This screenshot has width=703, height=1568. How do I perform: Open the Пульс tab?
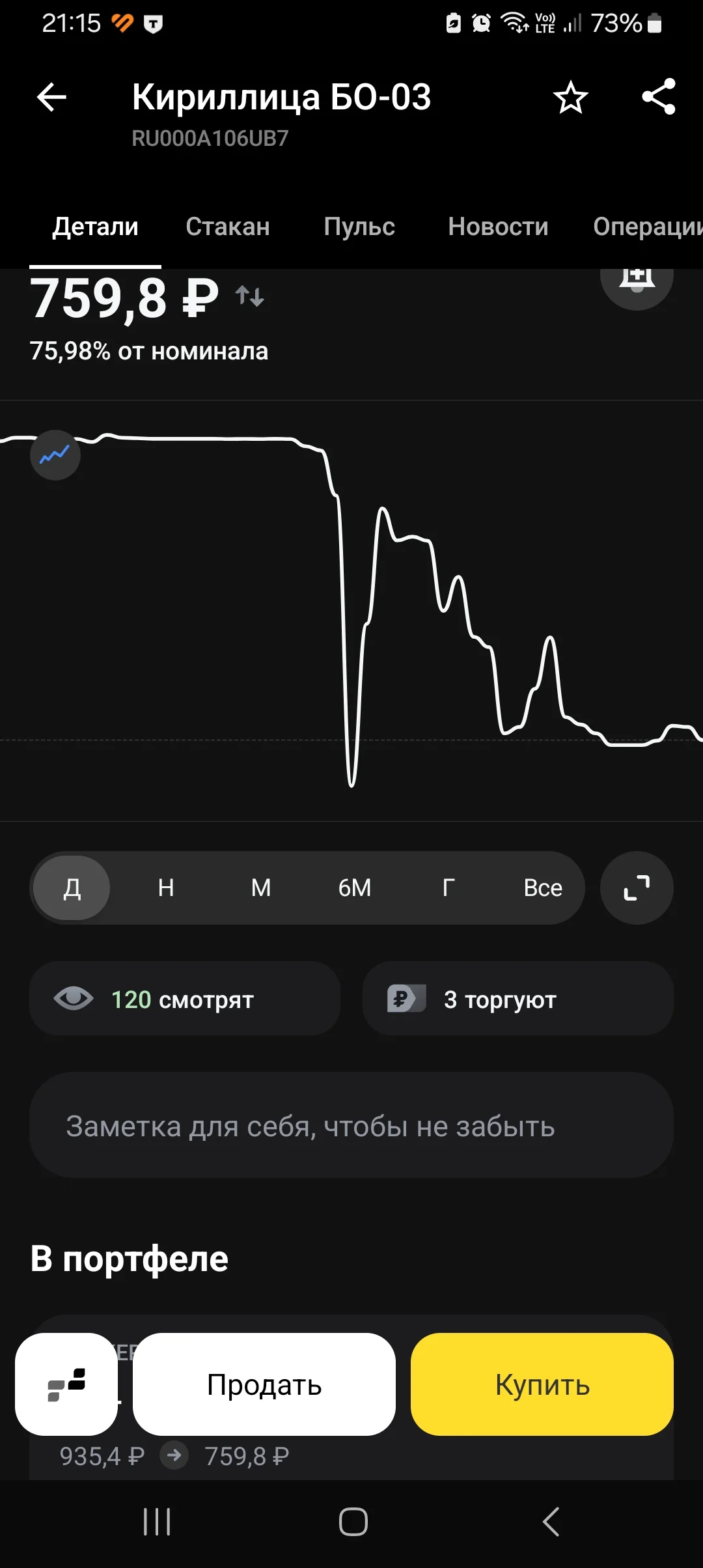pyautogui.click(x=359, y=227)
